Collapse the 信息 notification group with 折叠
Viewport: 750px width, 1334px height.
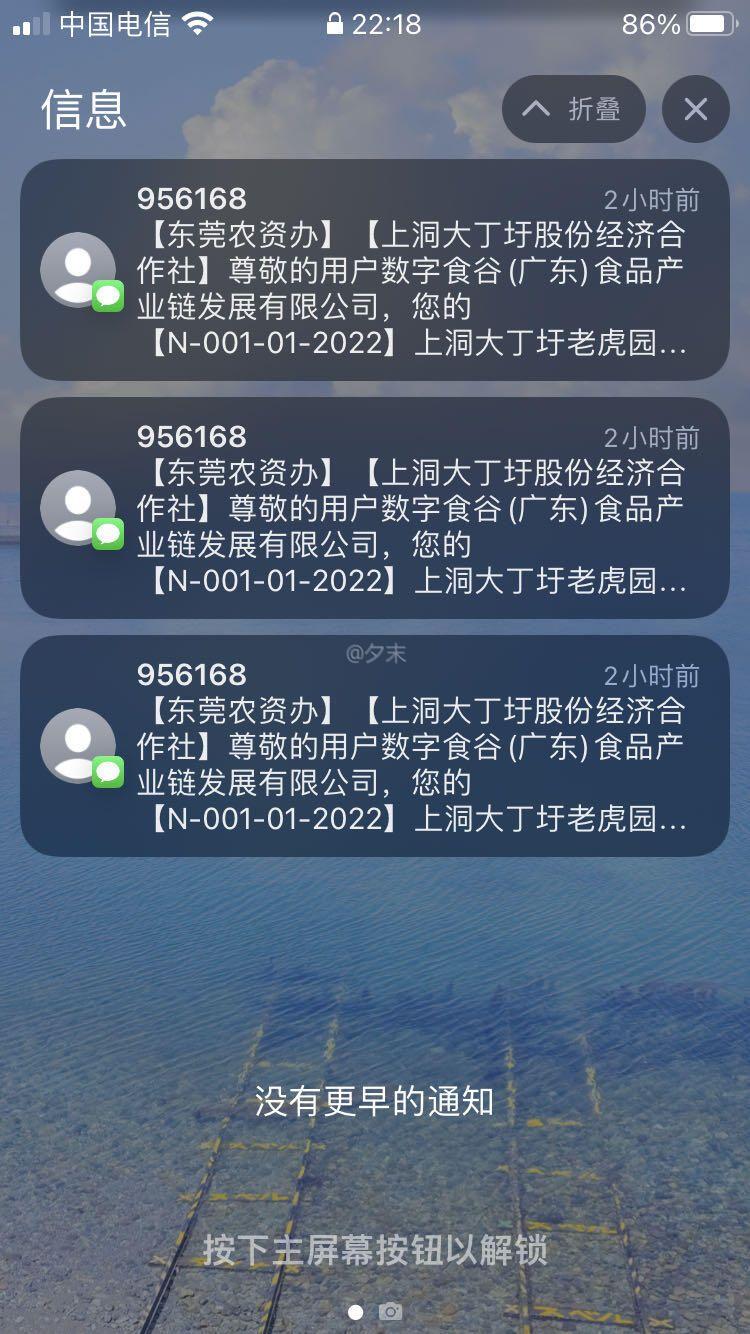click(573, 109)
